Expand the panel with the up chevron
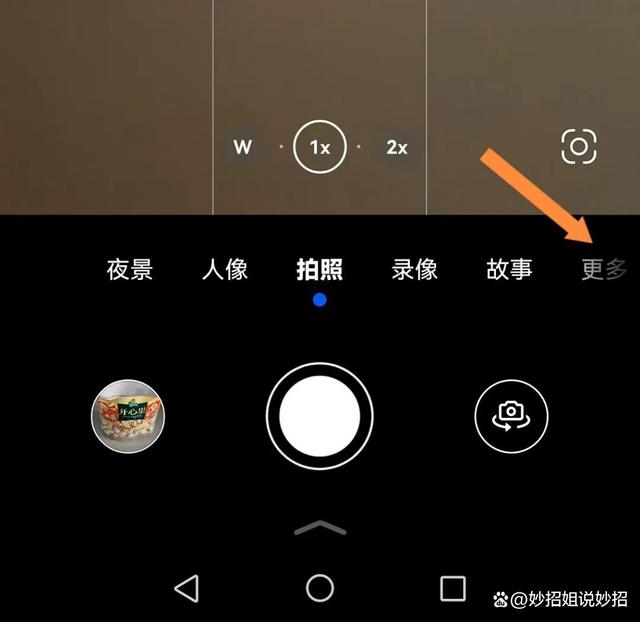640x622 pixels. point(320,527)
